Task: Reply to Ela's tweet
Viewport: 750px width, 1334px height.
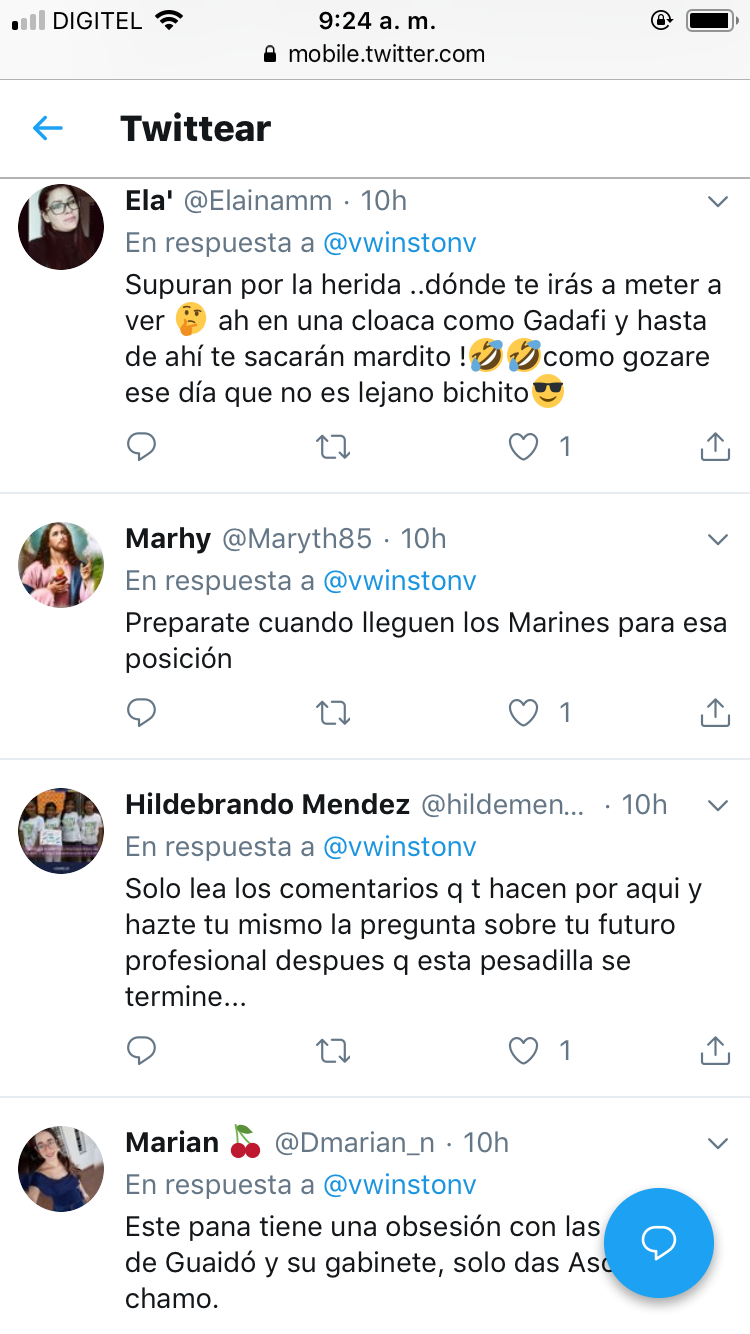Action: 142,446
